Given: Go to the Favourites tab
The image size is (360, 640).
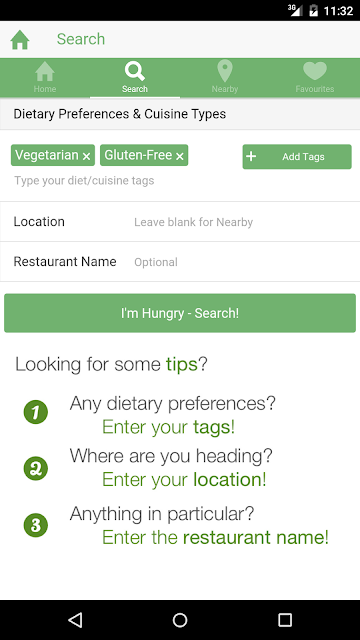Looking at the screenshot, I should click(x=315, y=78).
